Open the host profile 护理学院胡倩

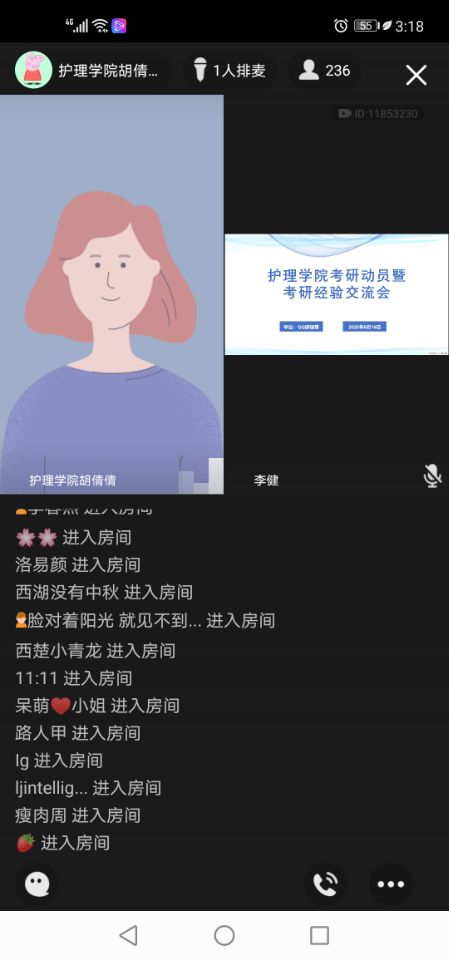tap(88, 70)
